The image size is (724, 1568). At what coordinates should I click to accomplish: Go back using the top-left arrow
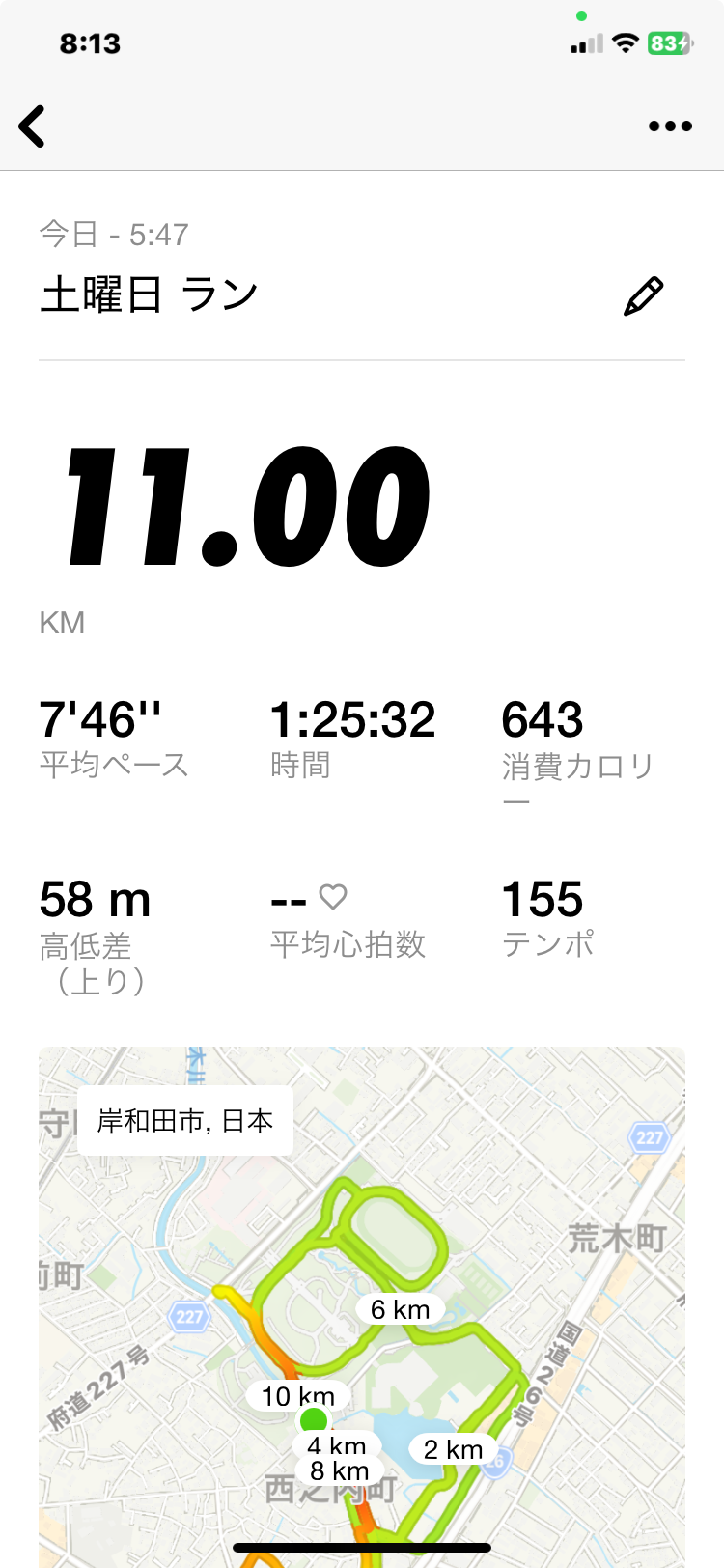(32, 126)
